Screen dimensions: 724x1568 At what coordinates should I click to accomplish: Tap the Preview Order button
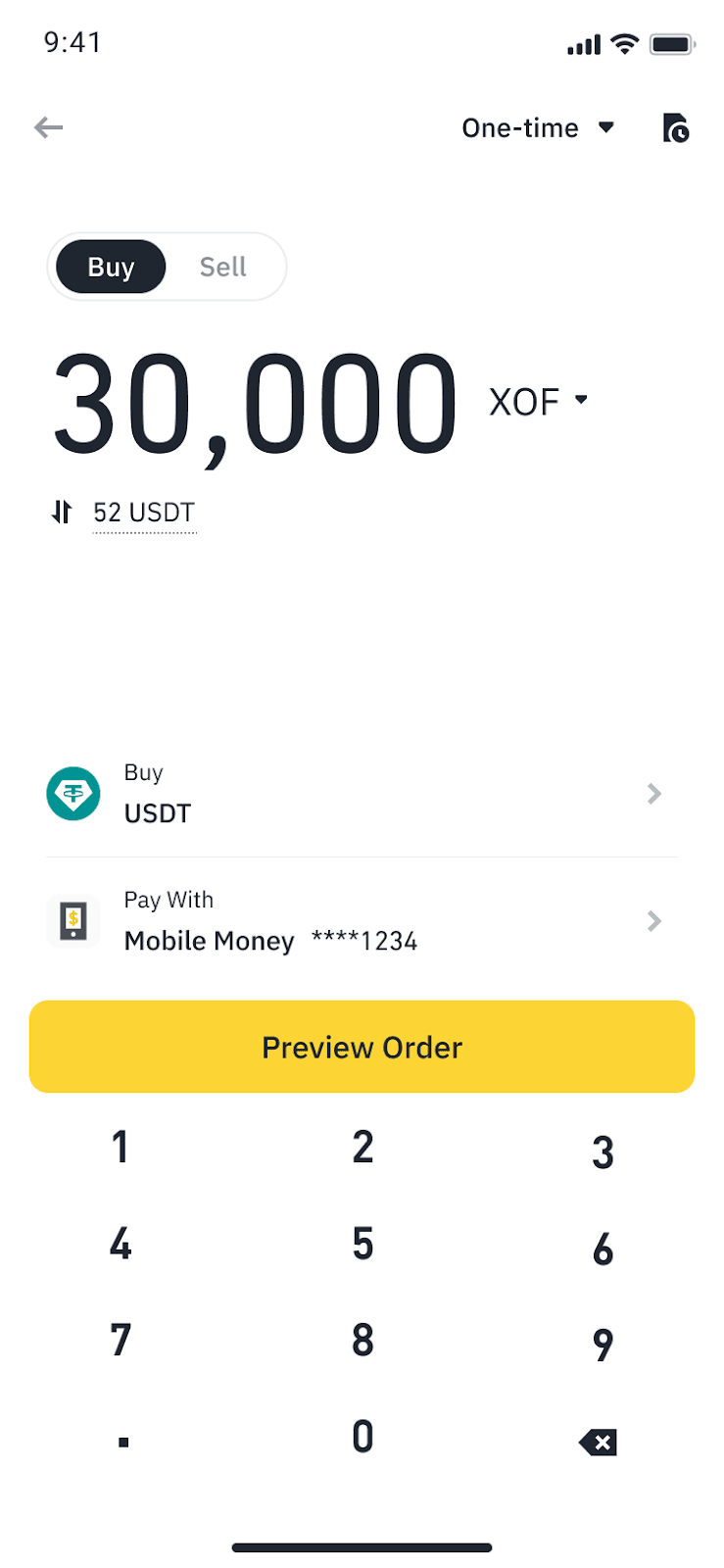click(362, 1047)
